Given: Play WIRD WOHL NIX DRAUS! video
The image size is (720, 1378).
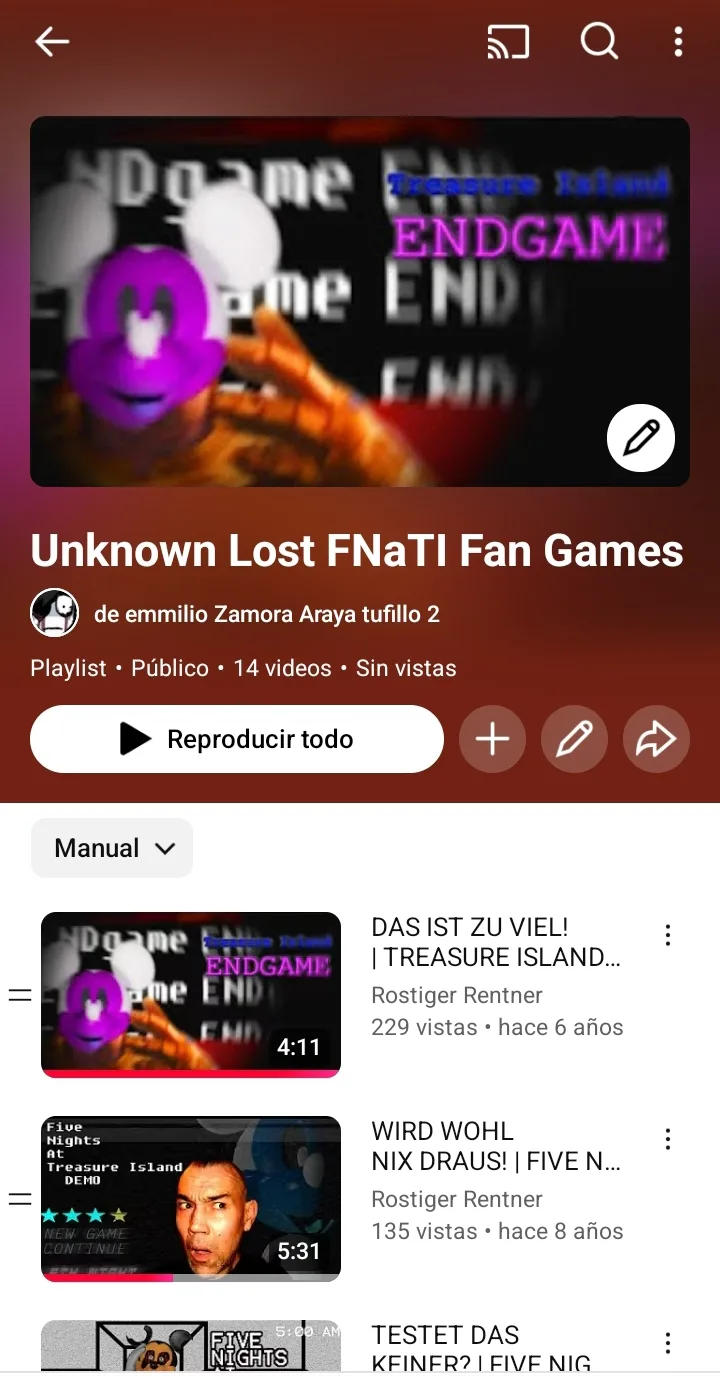Looking at the screenshot, I should pos(191,1198).
